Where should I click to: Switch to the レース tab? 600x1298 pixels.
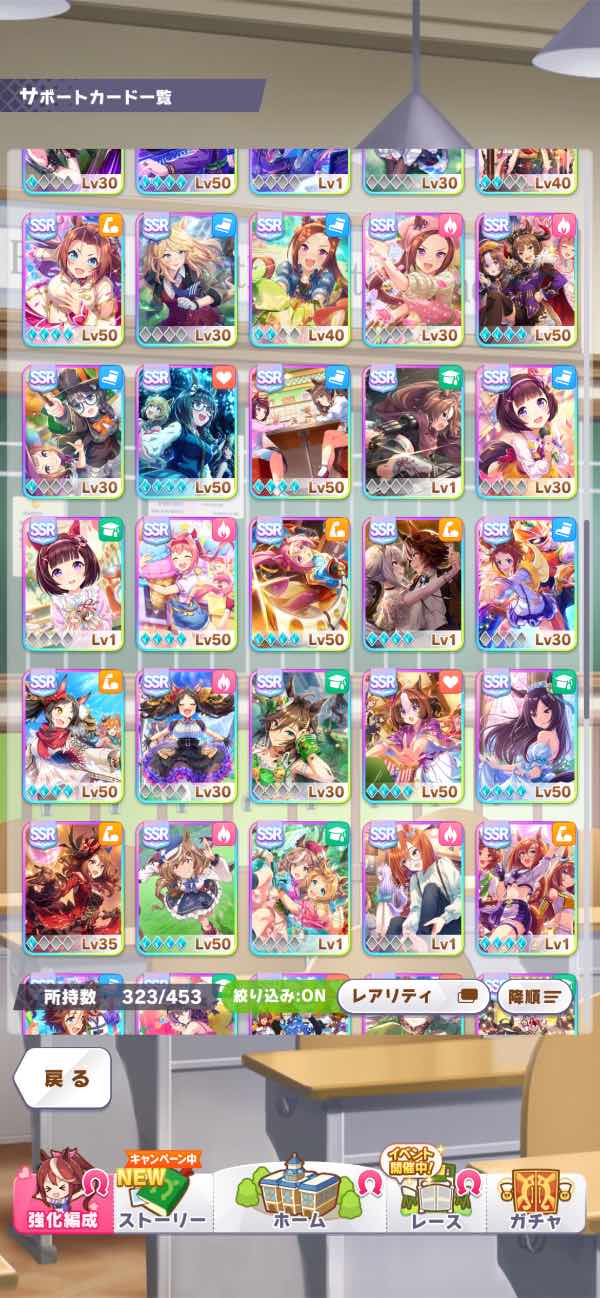click(436, 1200)
